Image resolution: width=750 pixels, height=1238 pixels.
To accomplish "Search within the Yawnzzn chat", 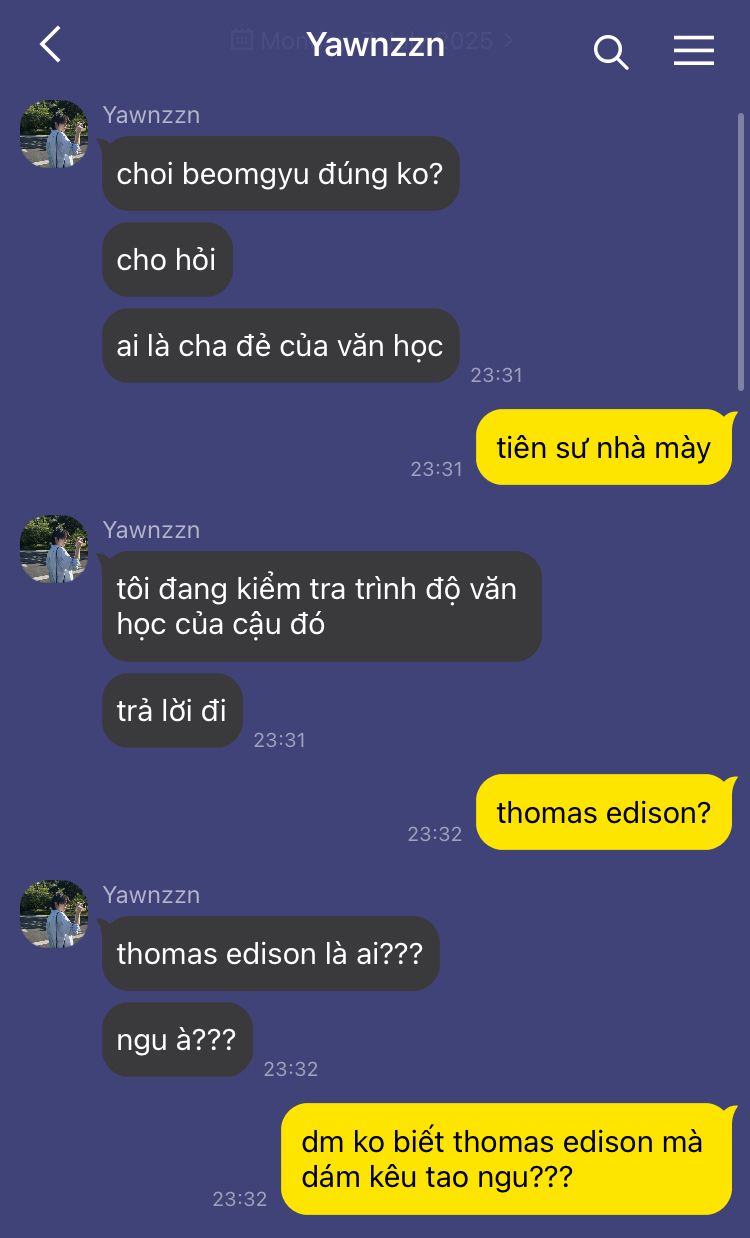I will pos(611,50).
